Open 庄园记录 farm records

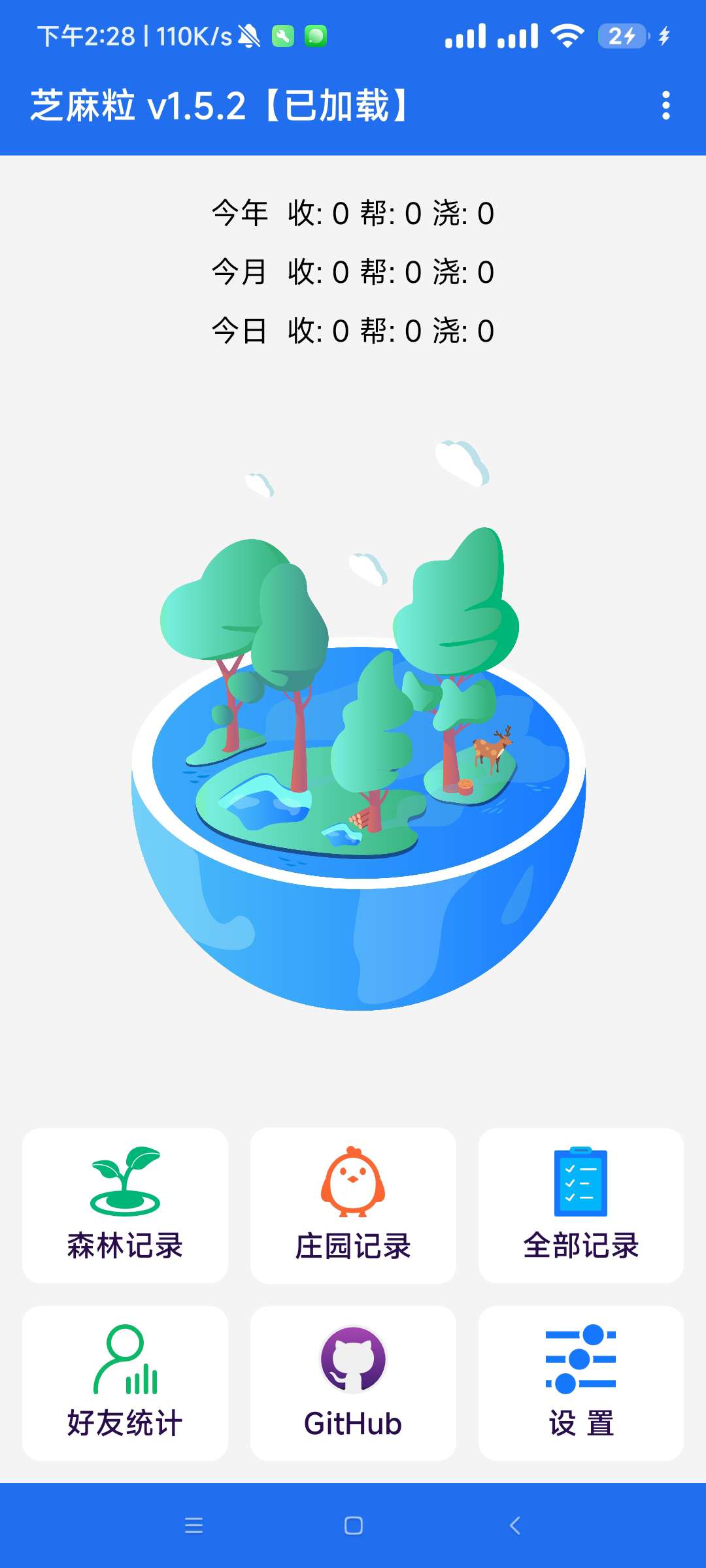(x=353, y=1205)
